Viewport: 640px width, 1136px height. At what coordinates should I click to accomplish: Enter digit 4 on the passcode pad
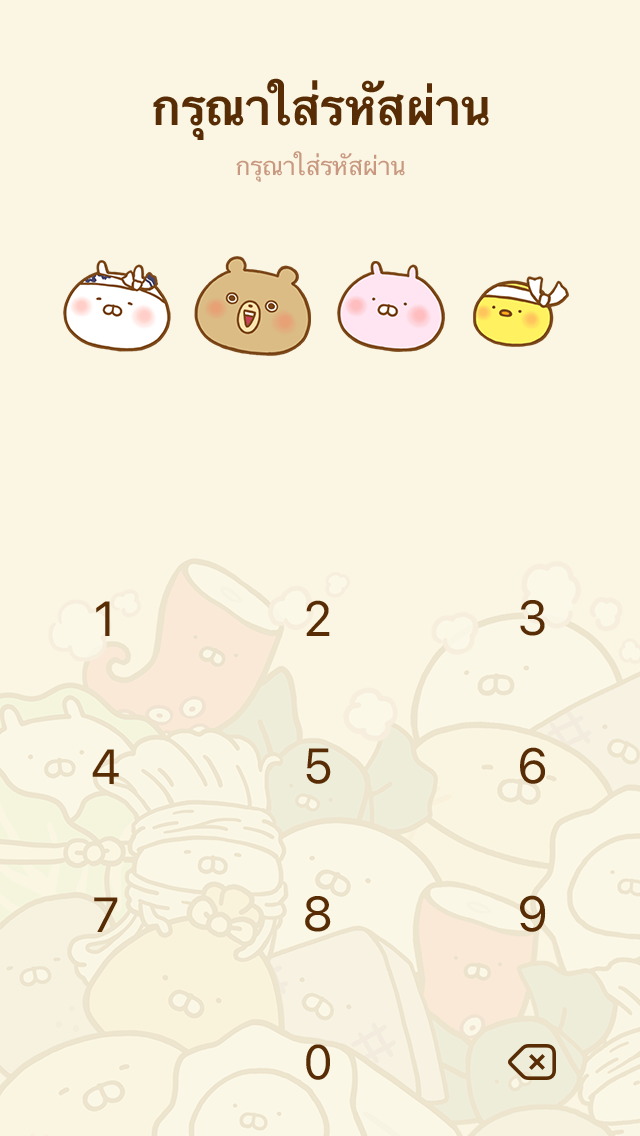click(x=105, y=768)
